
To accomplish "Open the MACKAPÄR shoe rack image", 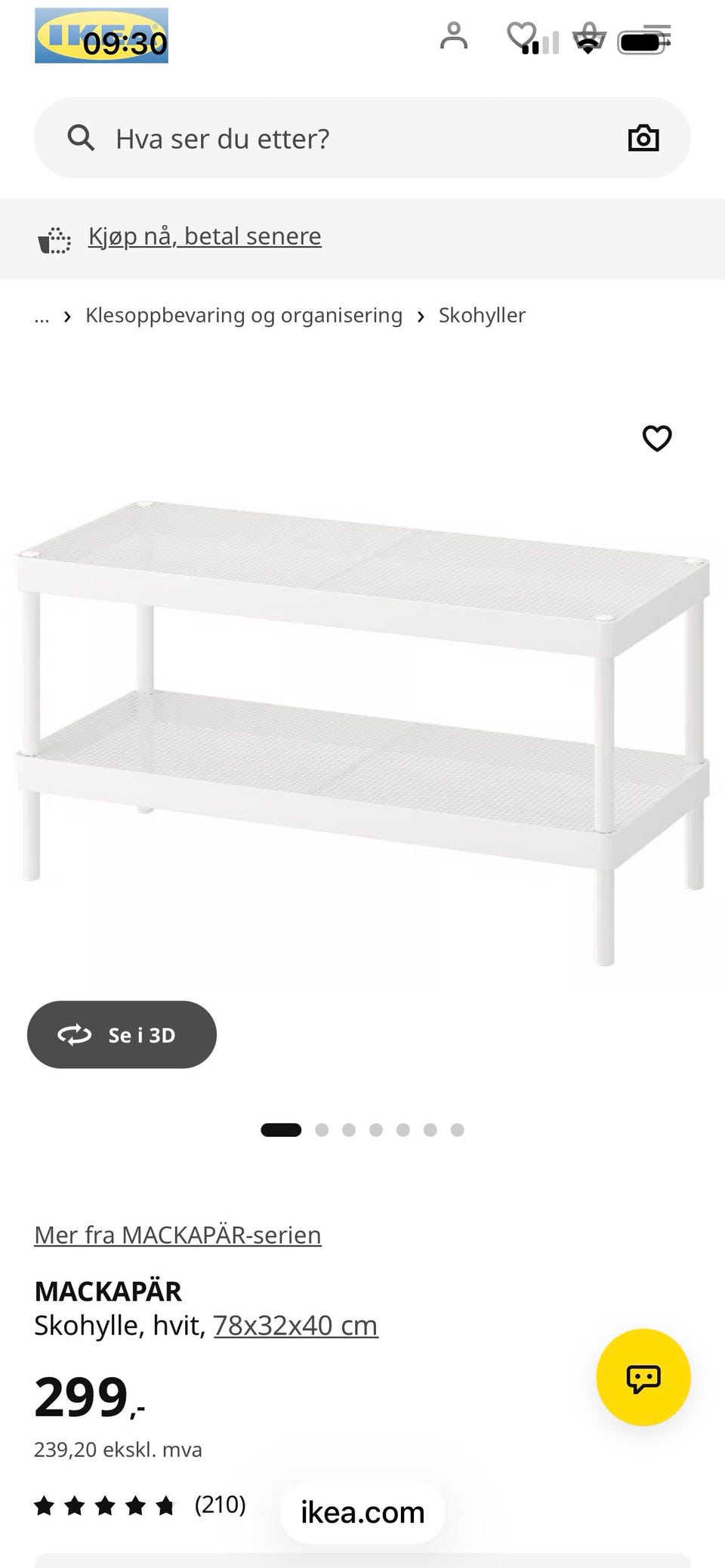I will pyautogui.click(x=362, y=725).
